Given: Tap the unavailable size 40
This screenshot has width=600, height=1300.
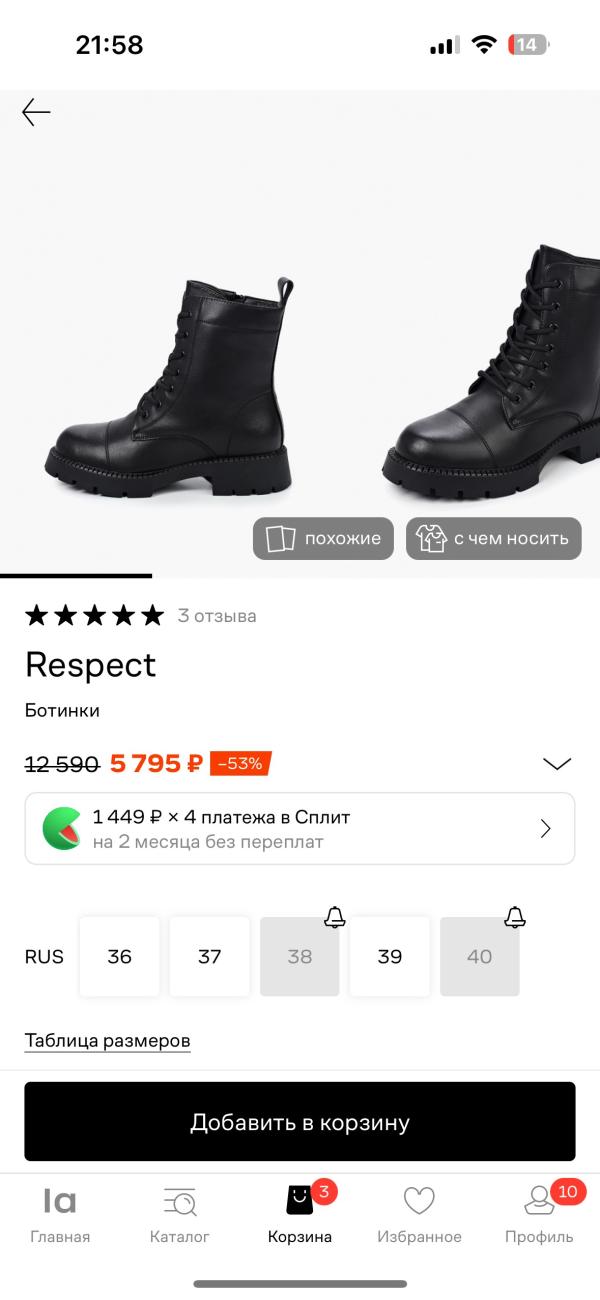Looking at the screenshot, I should 480,956.
